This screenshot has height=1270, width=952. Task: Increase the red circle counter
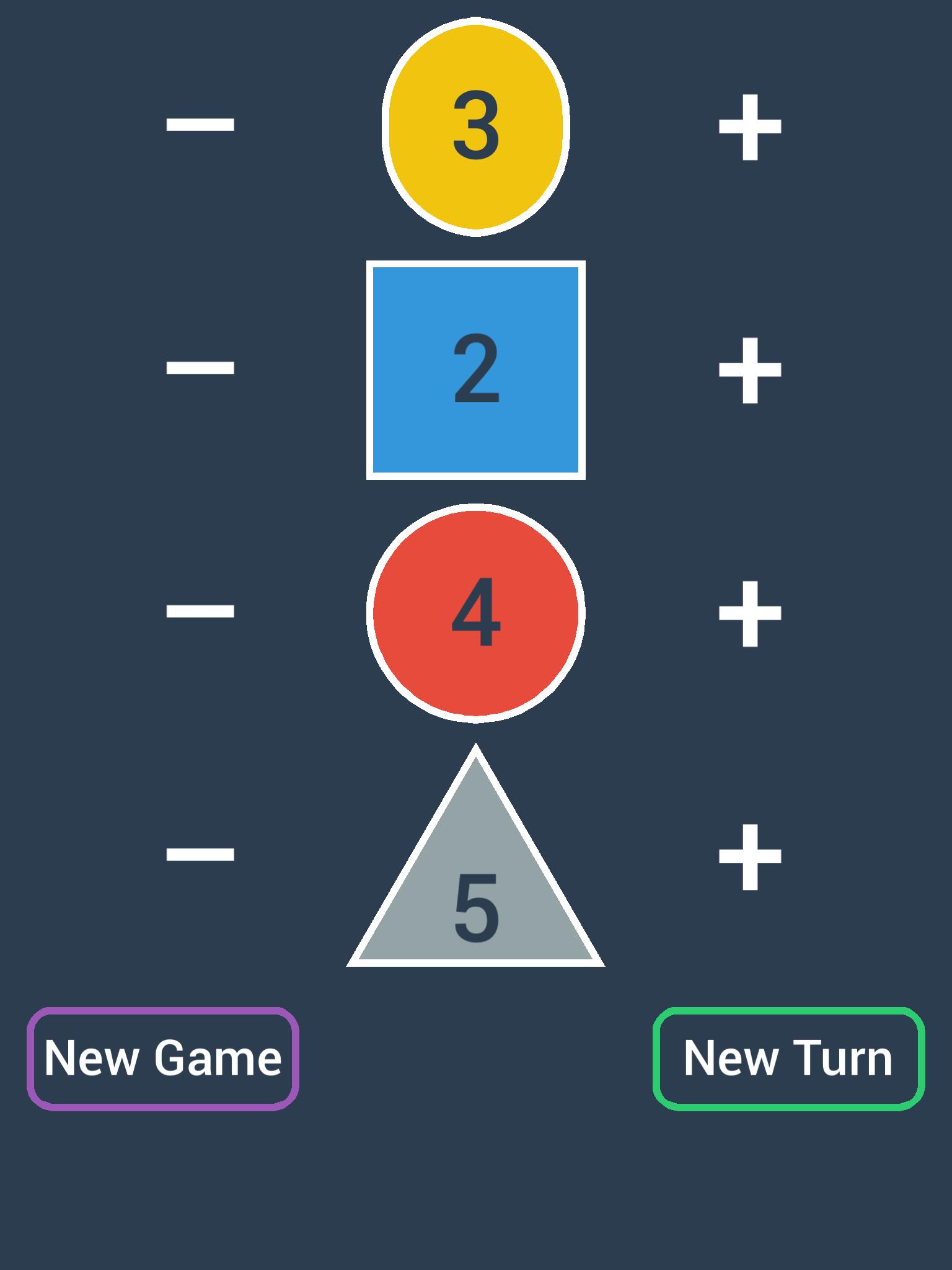[x=750, y=614]
